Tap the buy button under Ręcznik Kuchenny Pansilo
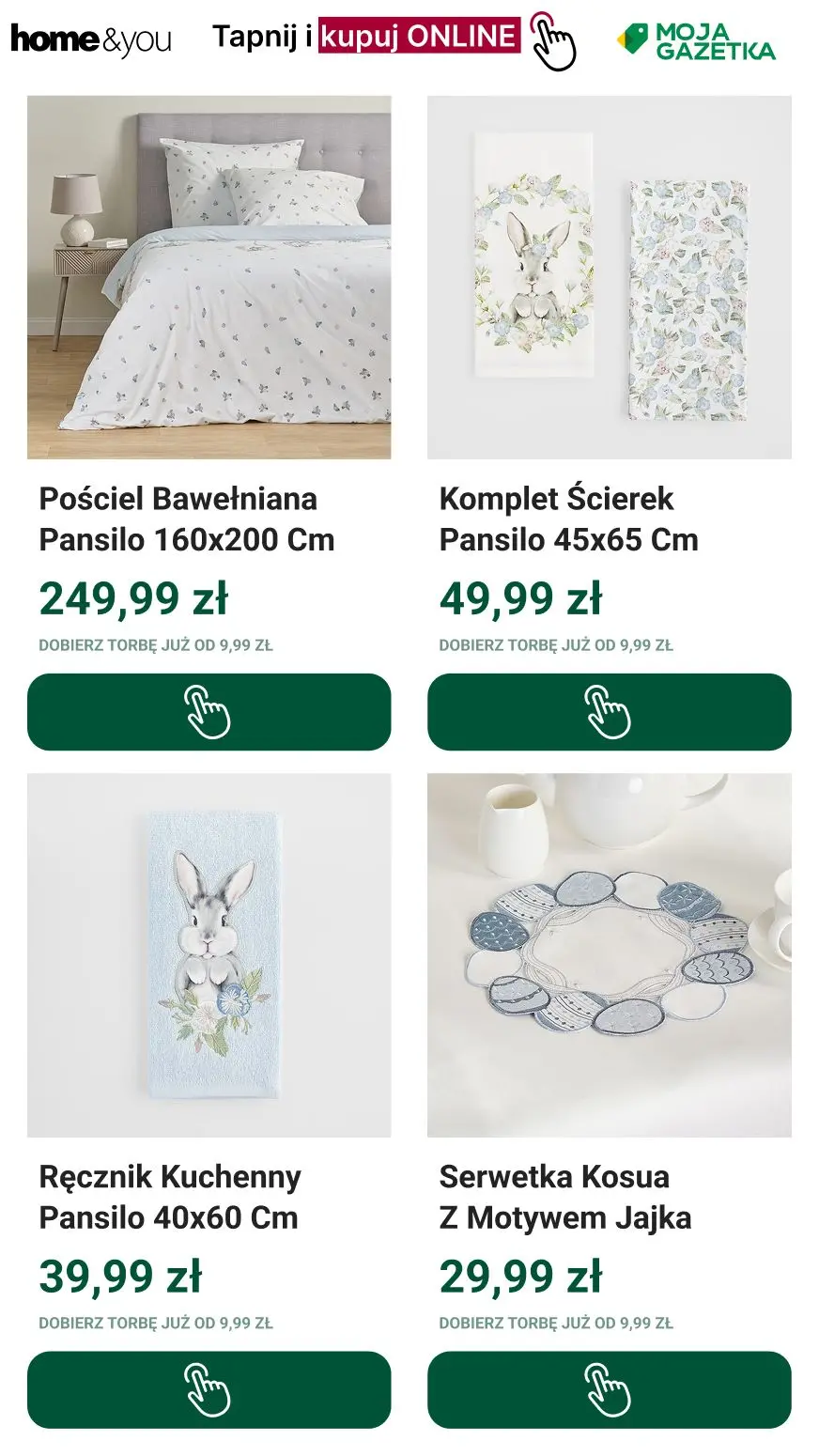 click(x=209, y=1389)
